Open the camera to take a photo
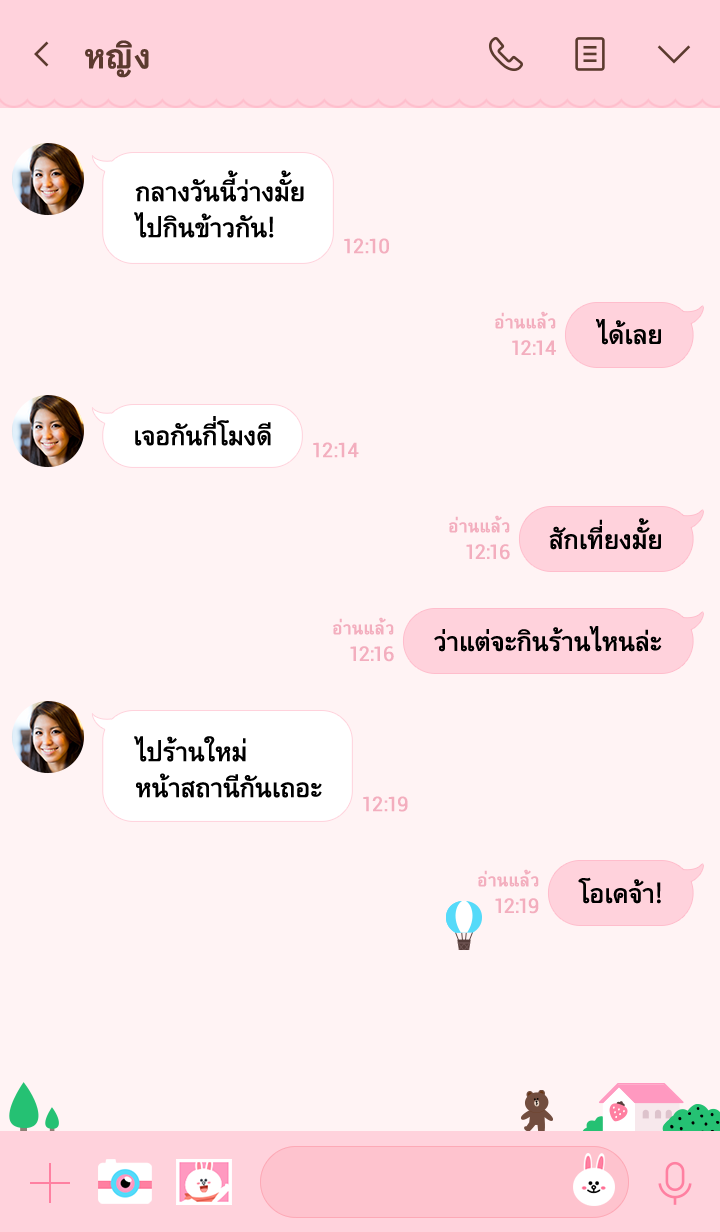 coord(125,1182)
